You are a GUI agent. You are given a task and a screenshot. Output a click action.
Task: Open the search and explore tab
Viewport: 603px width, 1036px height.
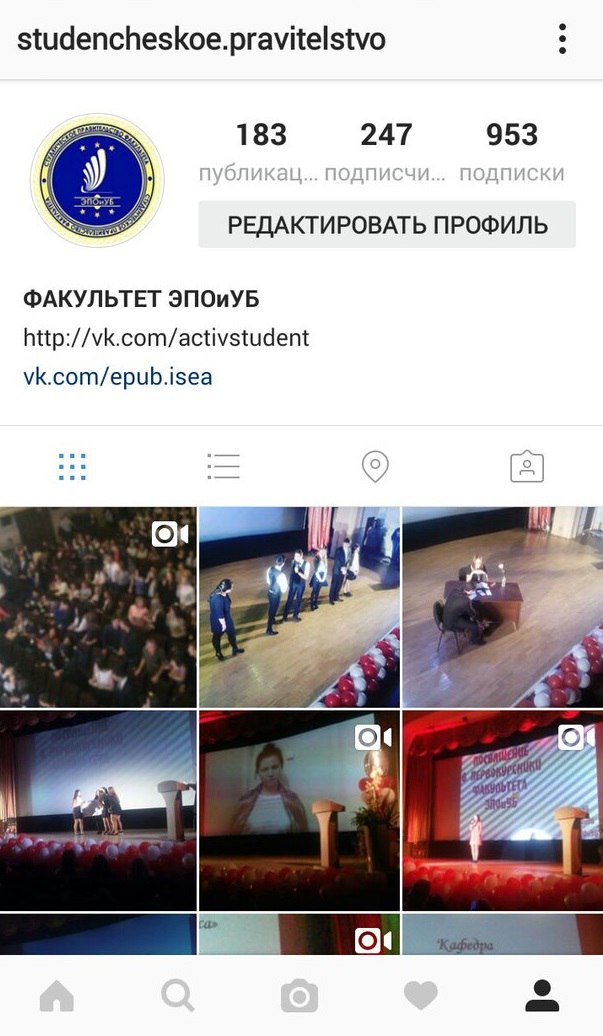point(177,996)
